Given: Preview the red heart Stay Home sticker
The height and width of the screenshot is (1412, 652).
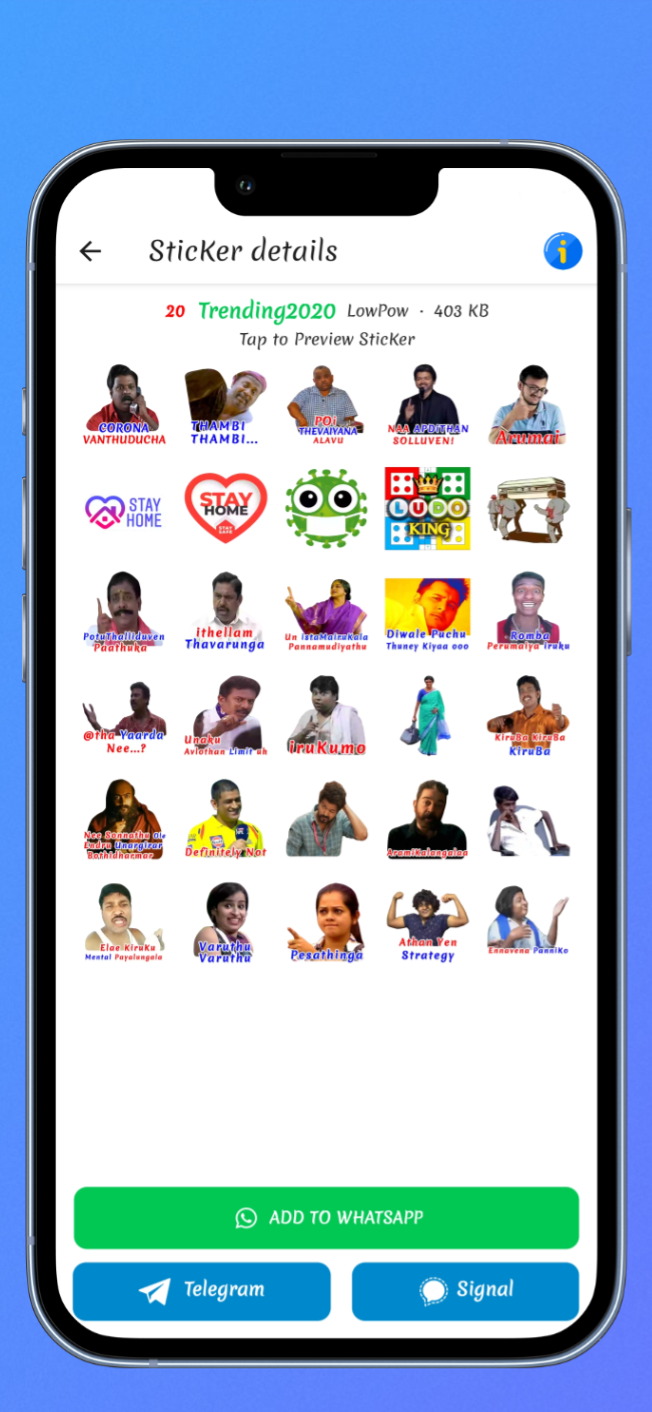Looking at the screenshot, I should (x=226, y=508).
